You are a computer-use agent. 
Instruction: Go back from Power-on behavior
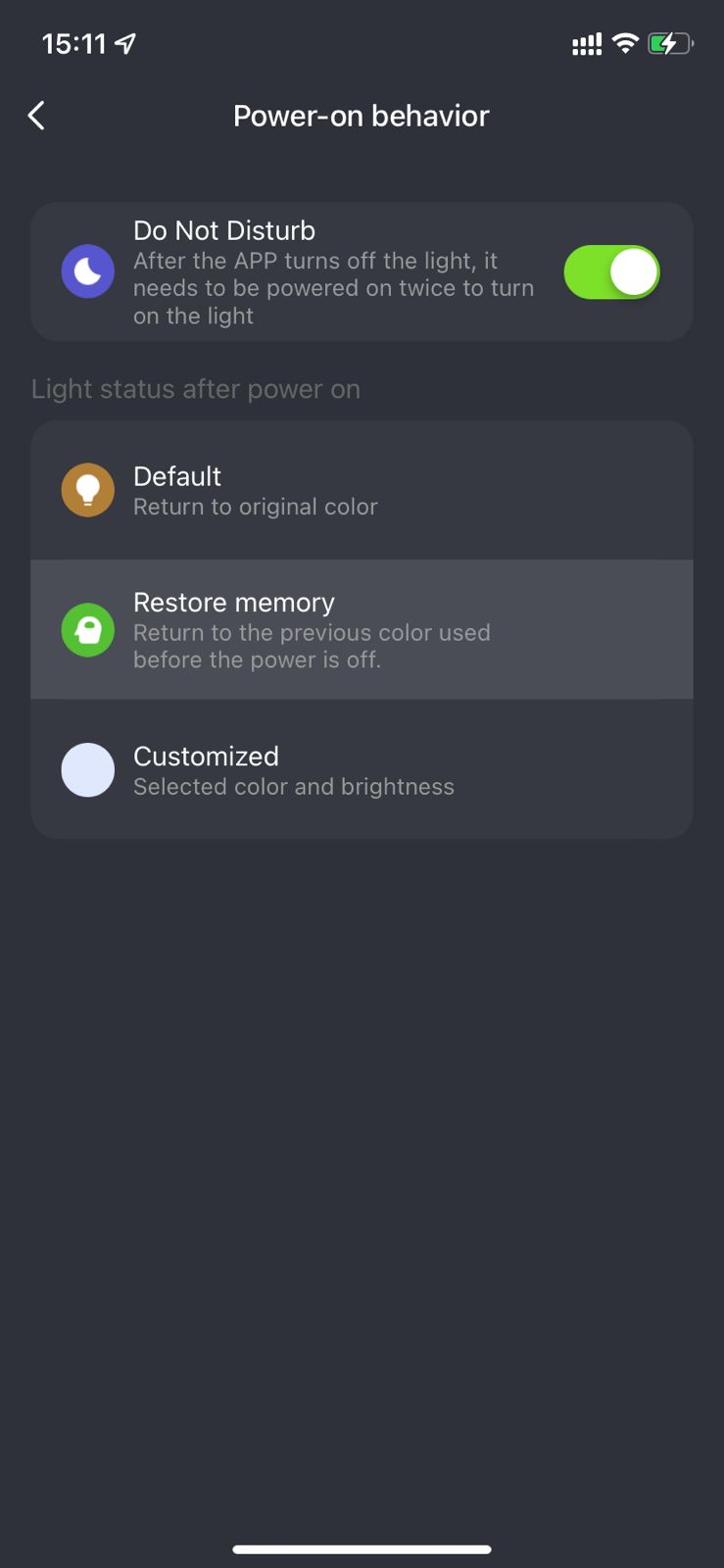pyautogui.click(x=36, y=116)
